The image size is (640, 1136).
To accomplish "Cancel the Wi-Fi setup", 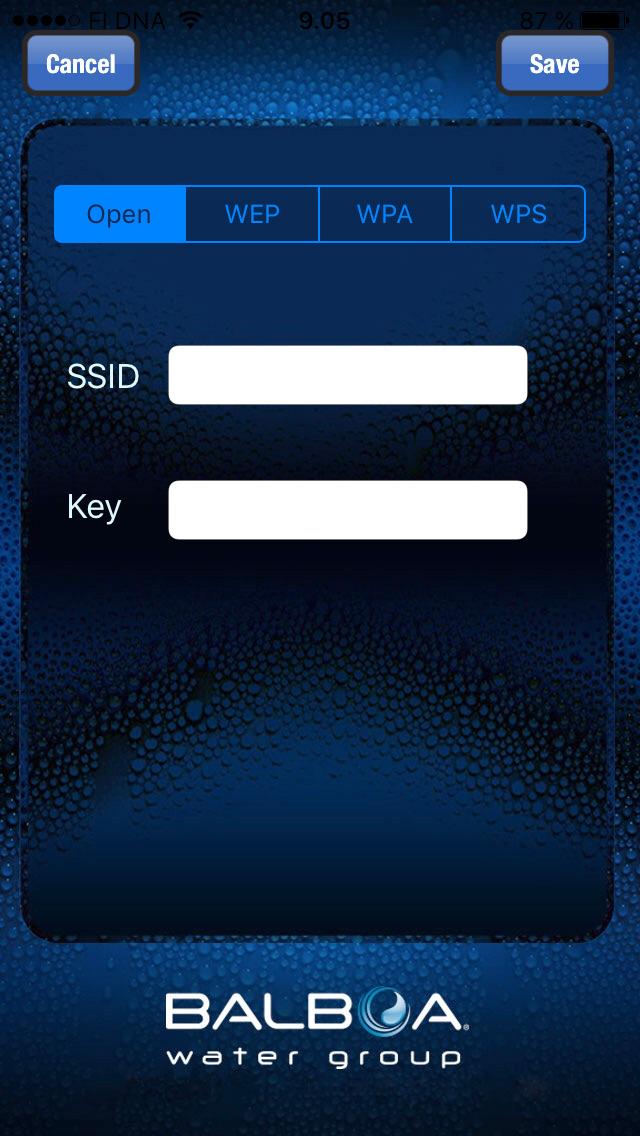I will pos(80,64).
